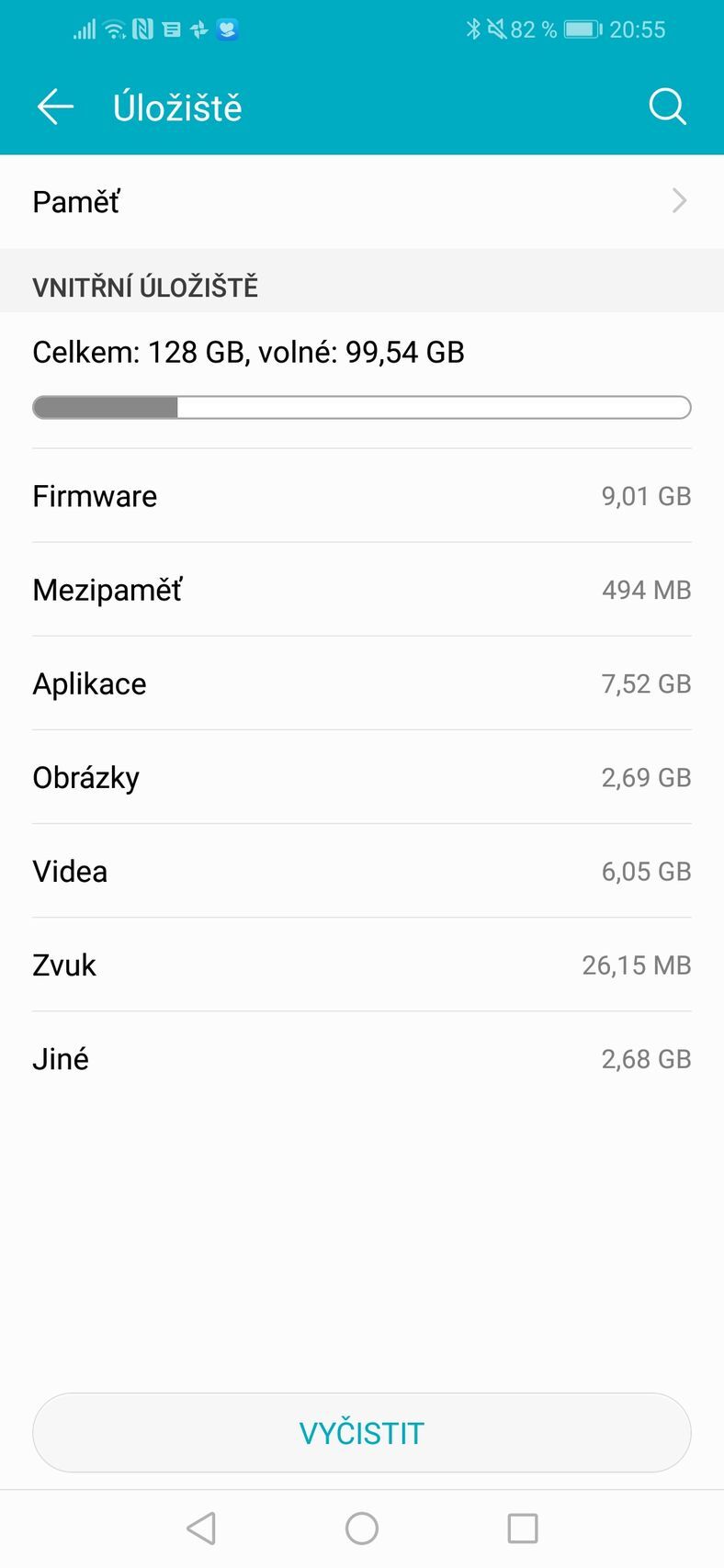Tap the signal strength bars icon

(85, 29)
